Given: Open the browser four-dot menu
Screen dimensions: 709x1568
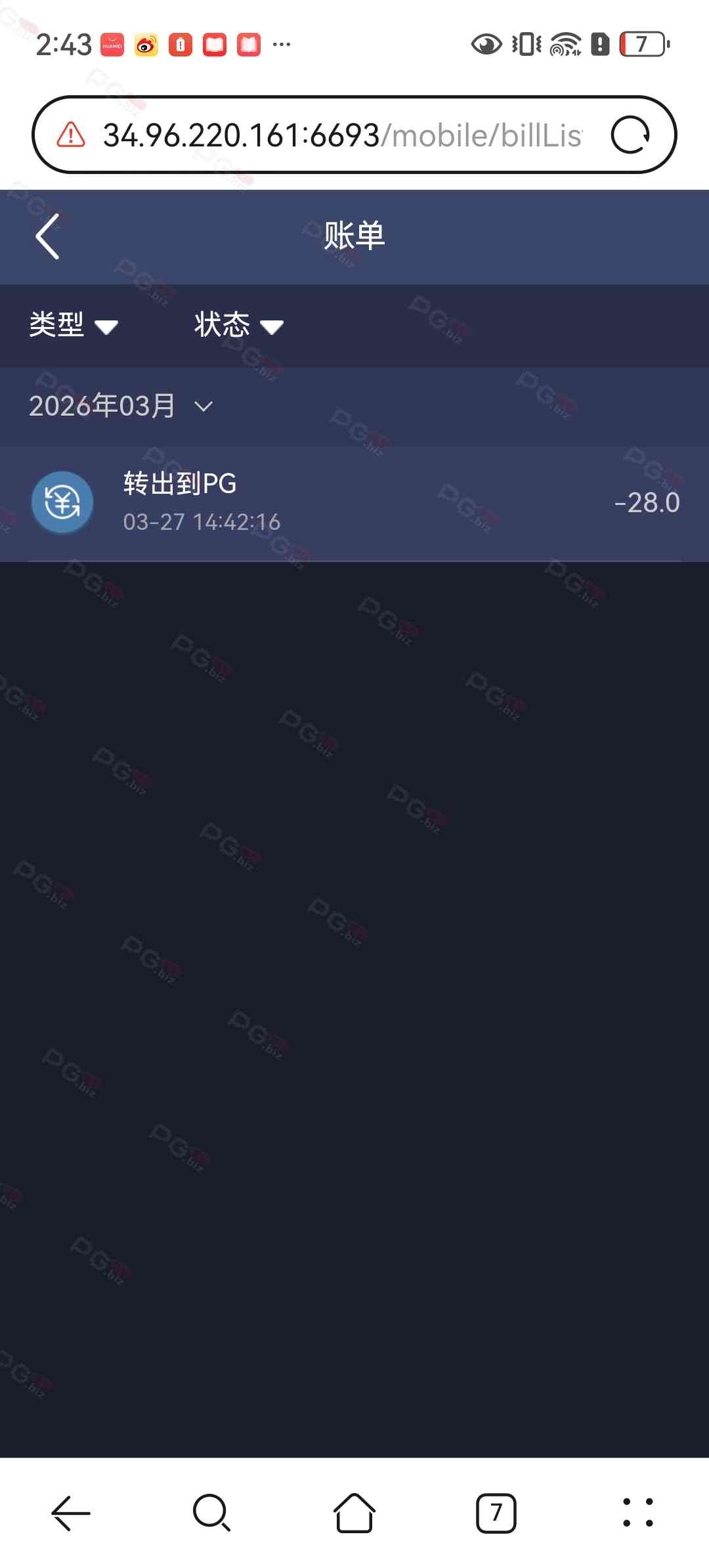Looking at the screenshot, I should 637,1513.
